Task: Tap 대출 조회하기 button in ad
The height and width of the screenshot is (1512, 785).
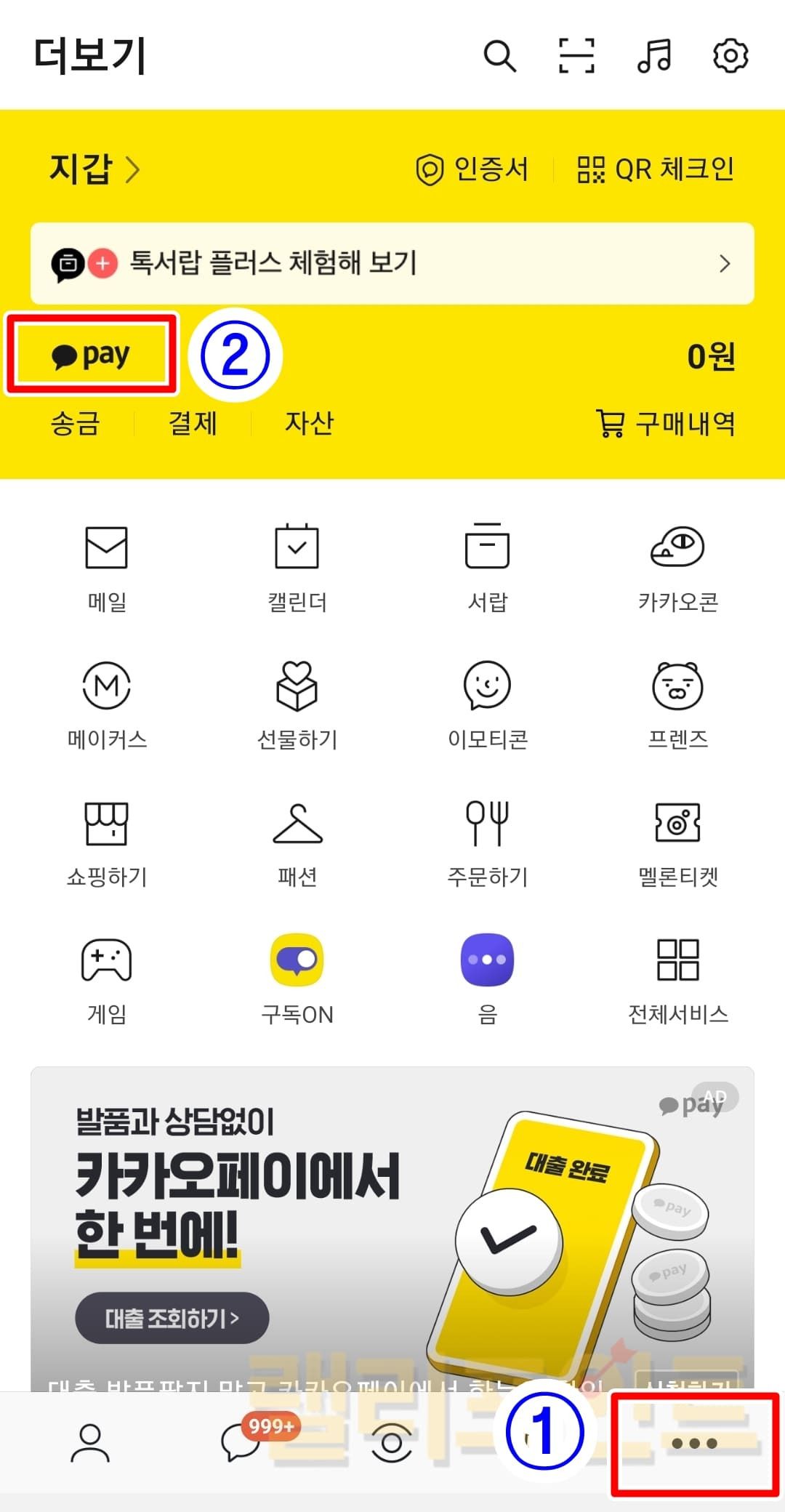Action: pyautogui.click(x=172, y=1317)
